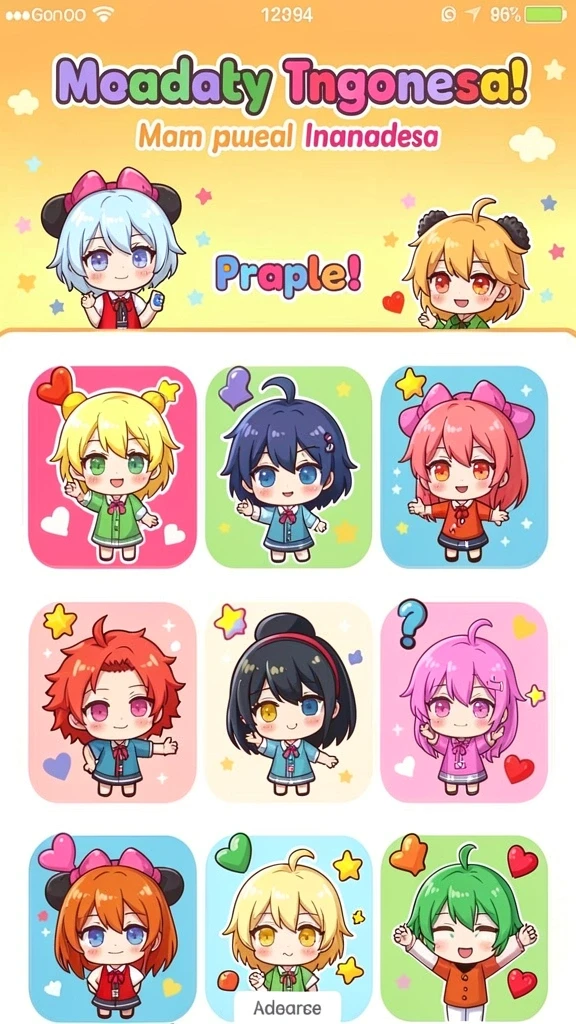Viewport: 576px width, 1024px height.
Task: Tap the Adearse button
Action: click(x=287, y=1008)
